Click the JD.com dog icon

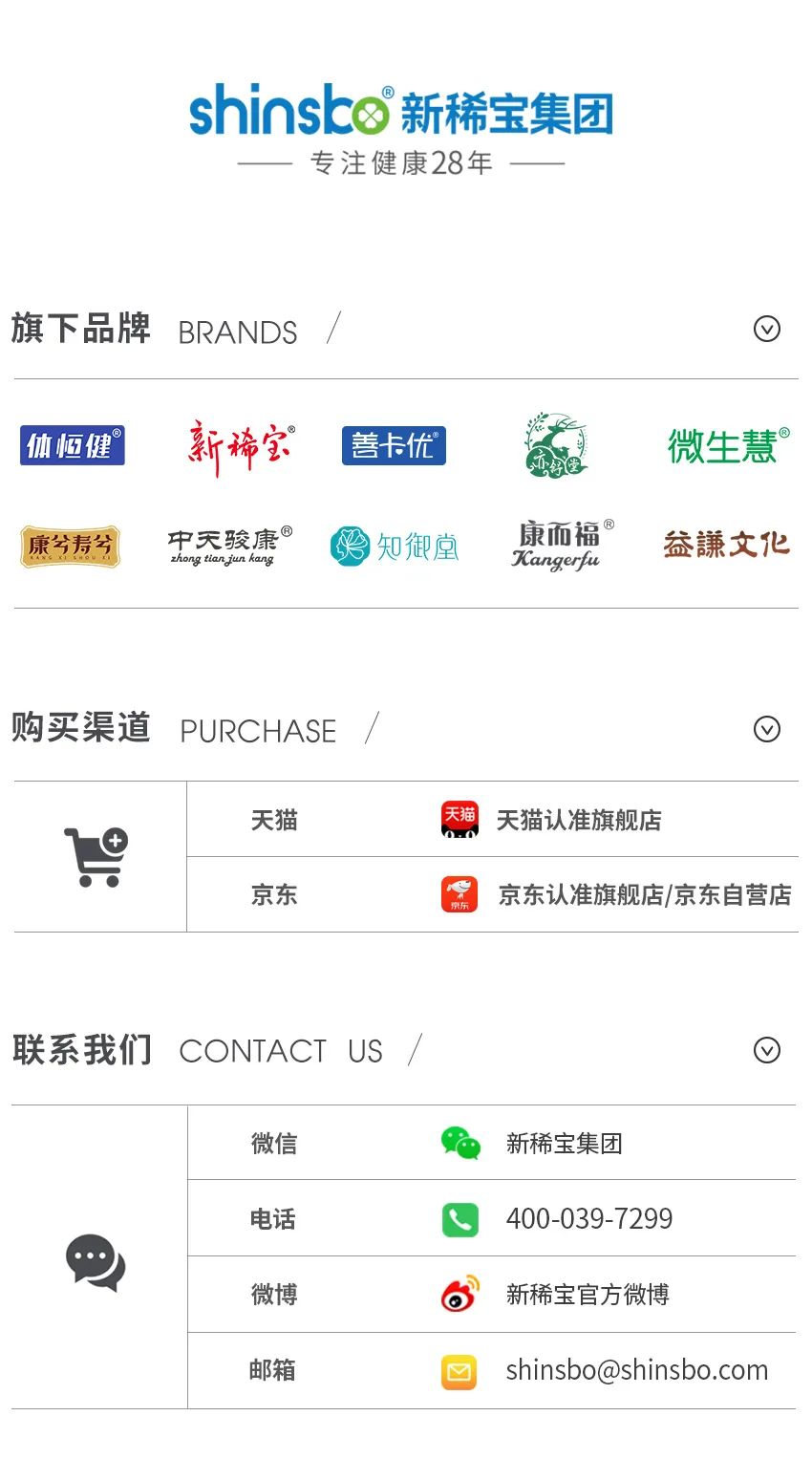(x=459, y=894)
